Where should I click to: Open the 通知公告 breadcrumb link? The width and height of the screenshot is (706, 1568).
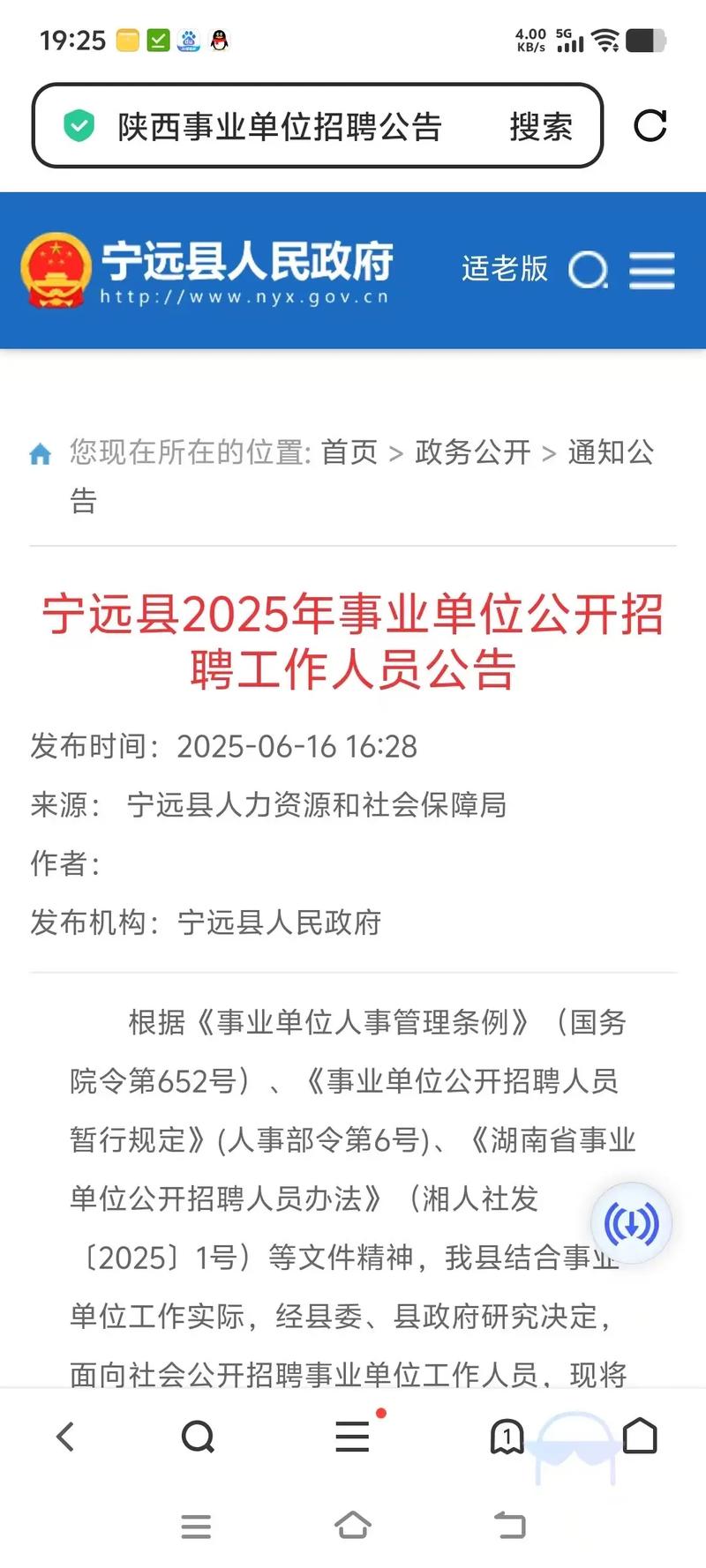pos(616,453)
